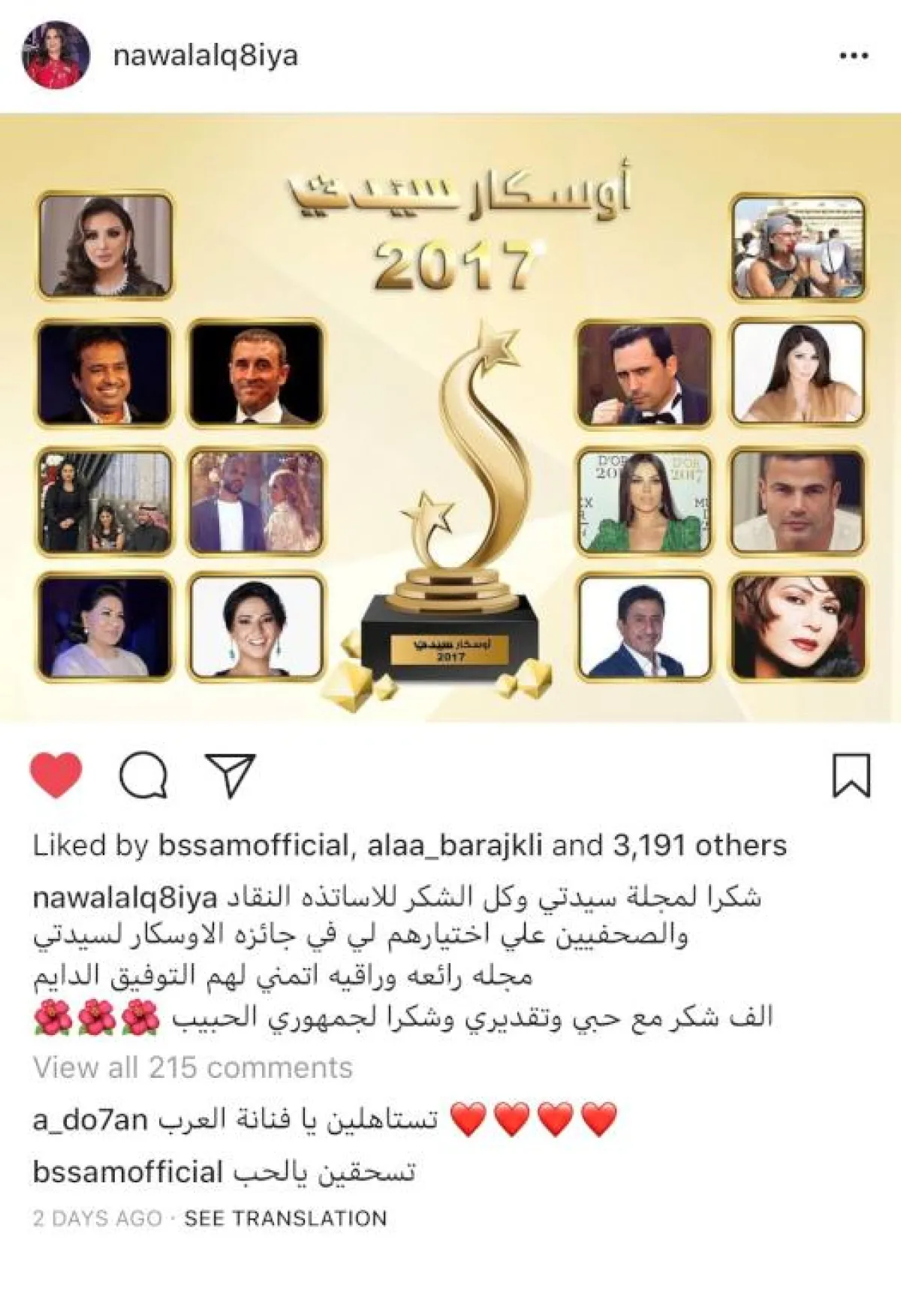Open nawalalq8iya's profile picture
Image resolution: width=901 pixels, height=1316 pixels.
56,56
